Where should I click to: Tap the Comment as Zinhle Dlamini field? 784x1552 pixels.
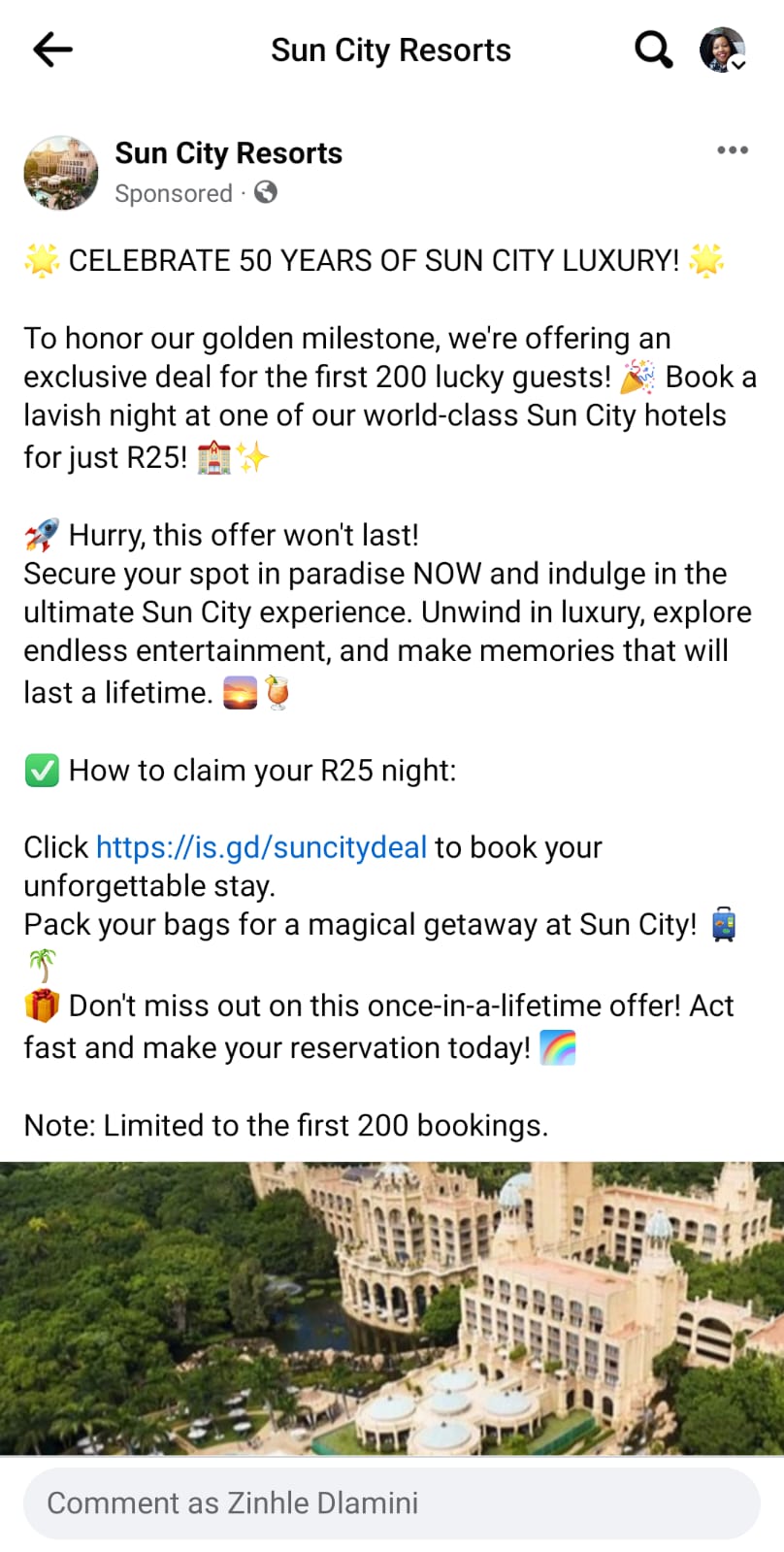click(392, 1502)
